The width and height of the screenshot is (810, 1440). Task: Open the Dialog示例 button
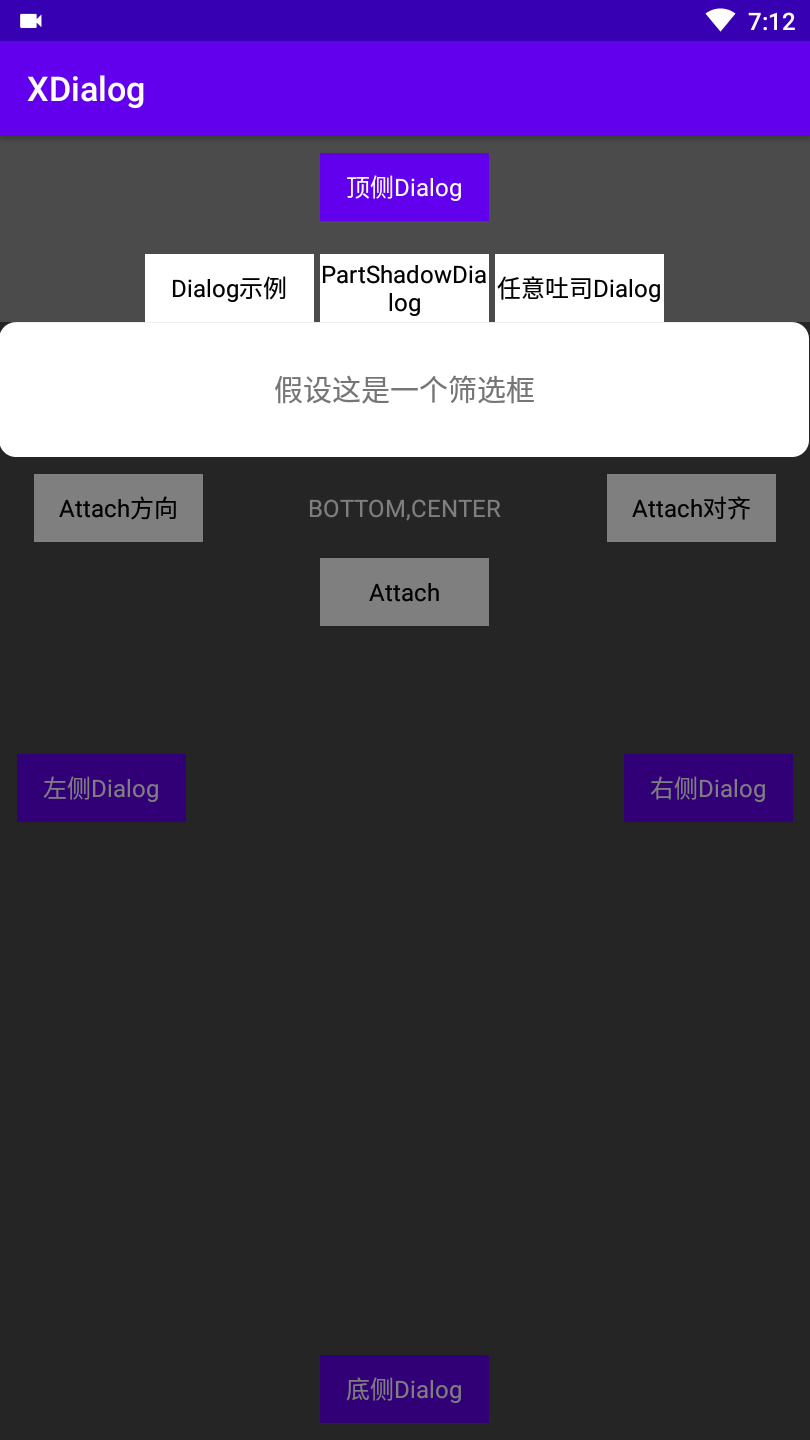tap(229, 288)
